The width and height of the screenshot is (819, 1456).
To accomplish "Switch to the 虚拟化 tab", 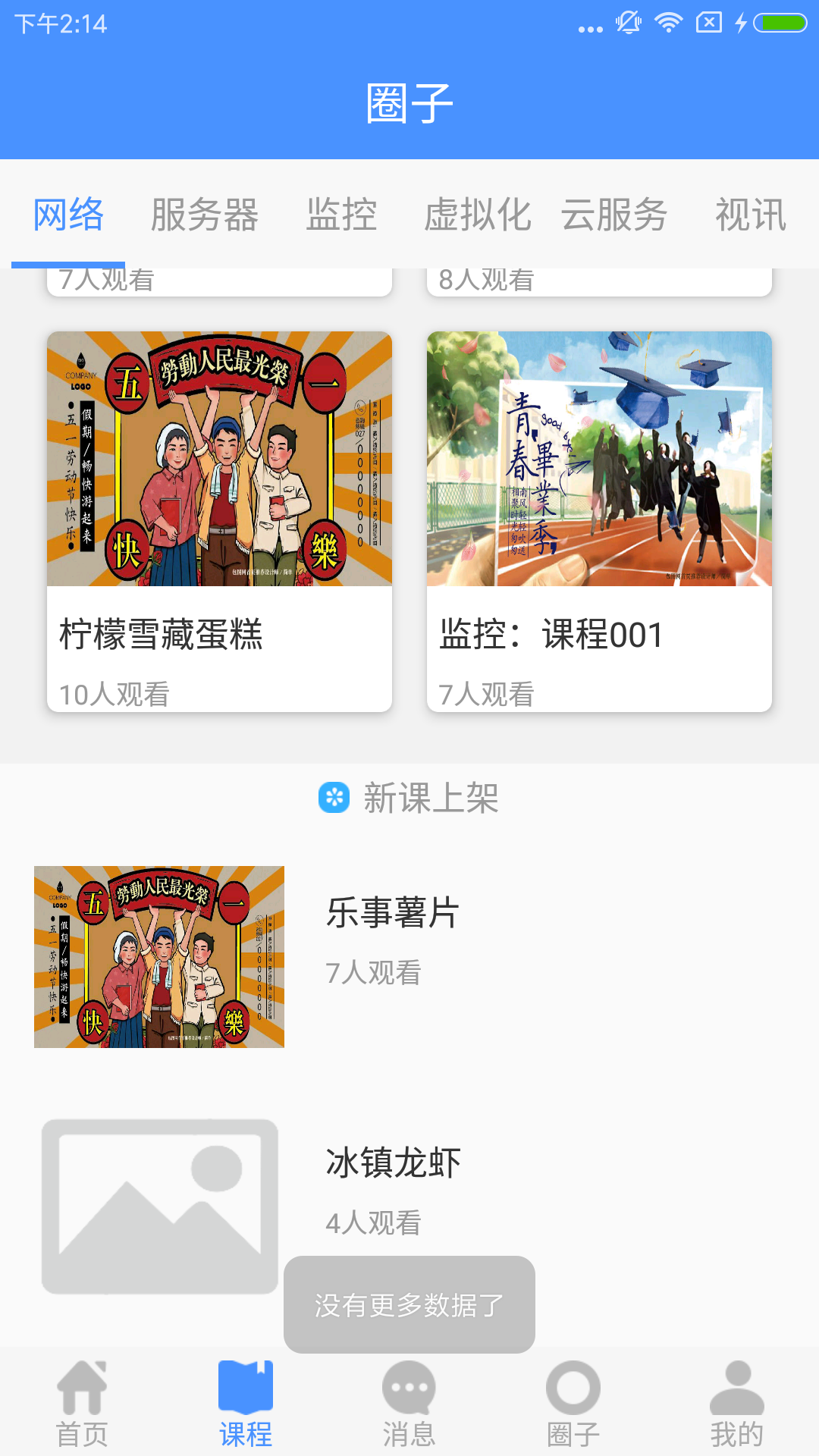I will coord(477,215).
